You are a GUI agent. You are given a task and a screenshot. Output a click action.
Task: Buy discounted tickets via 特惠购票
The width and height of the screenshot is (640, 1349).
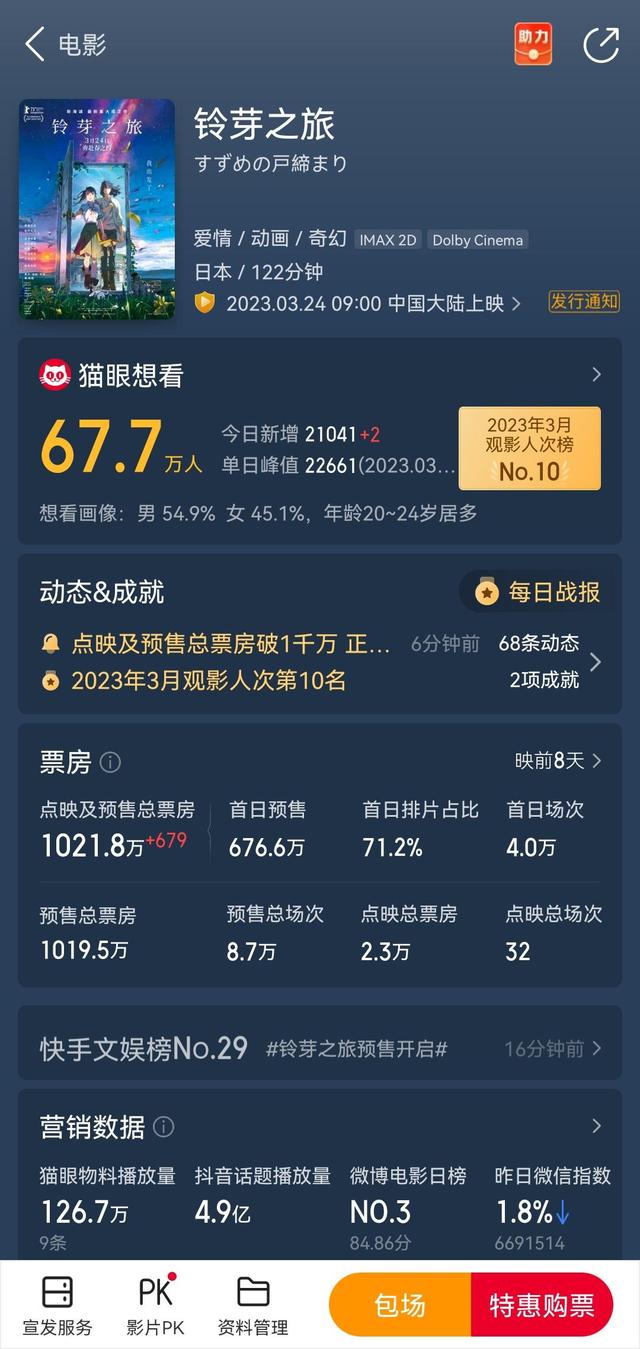[541, 1305]
